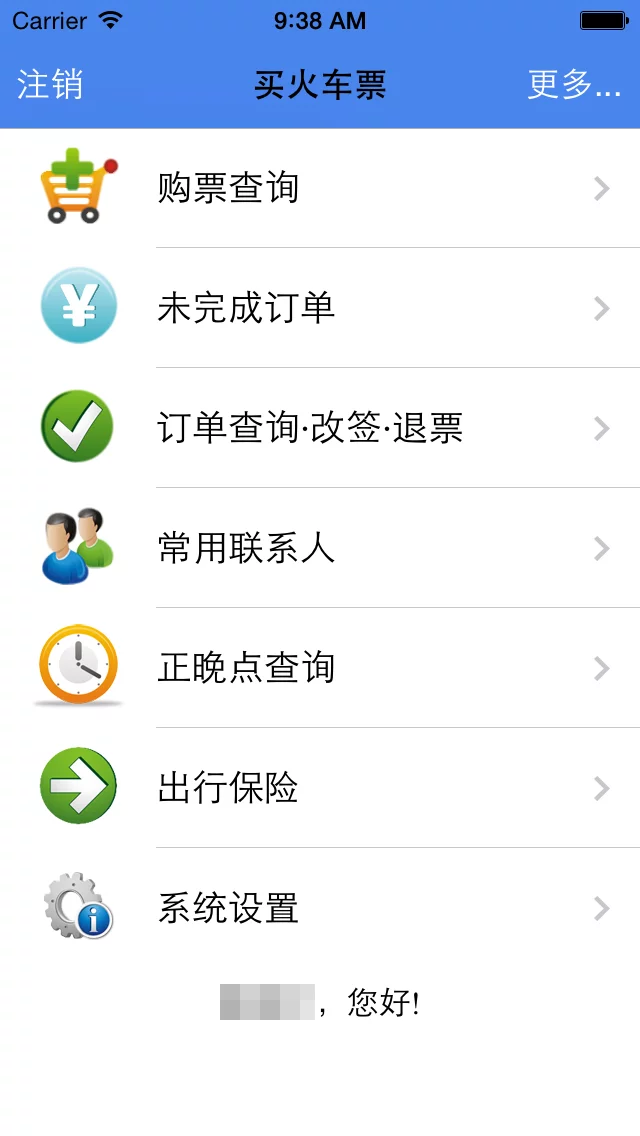The height and width of the screenshot is (1136, 640).
Task: Check 正晚点查询 train delays
Action: [x=320, y=668]
